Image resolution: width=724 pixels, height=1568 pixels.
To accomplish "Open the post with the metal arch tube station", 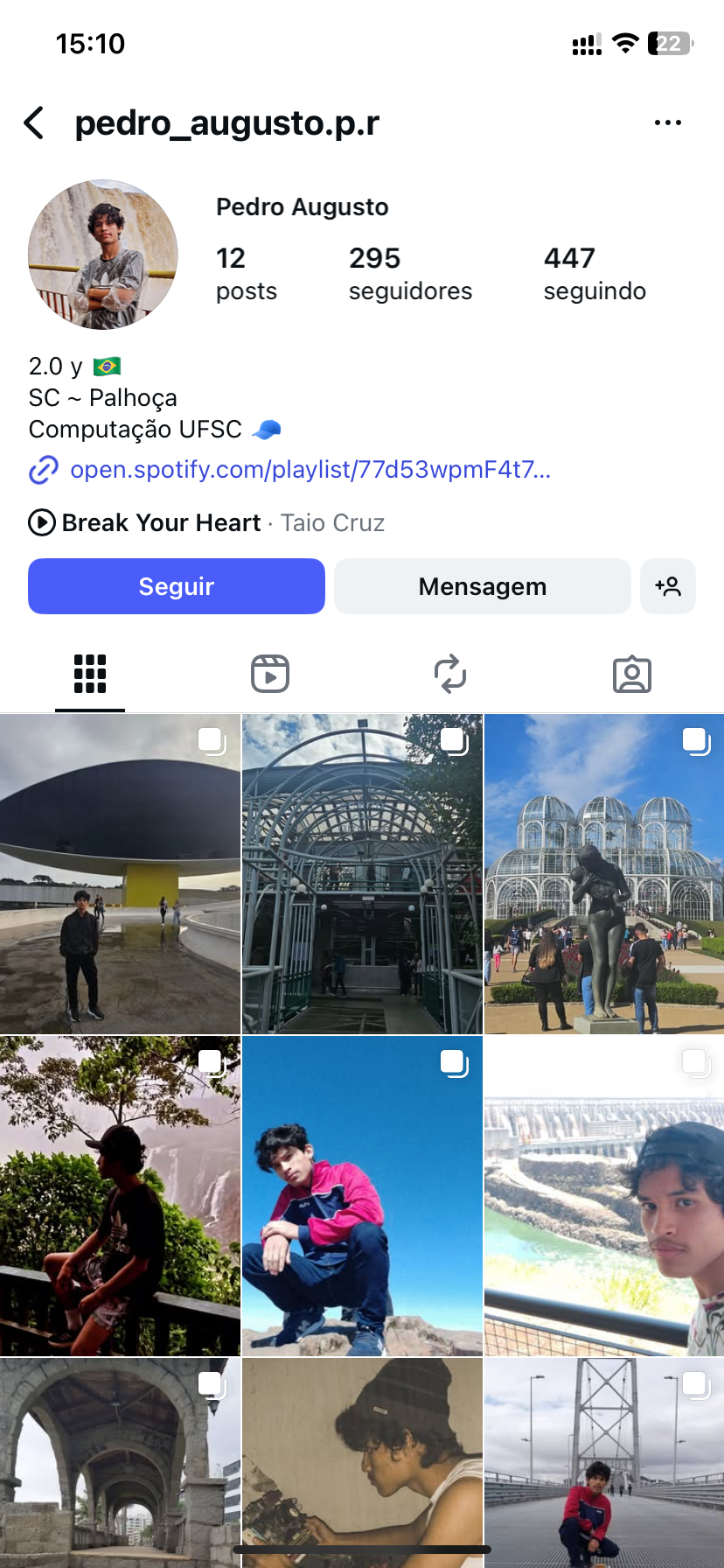I will [x=362, y=873].
